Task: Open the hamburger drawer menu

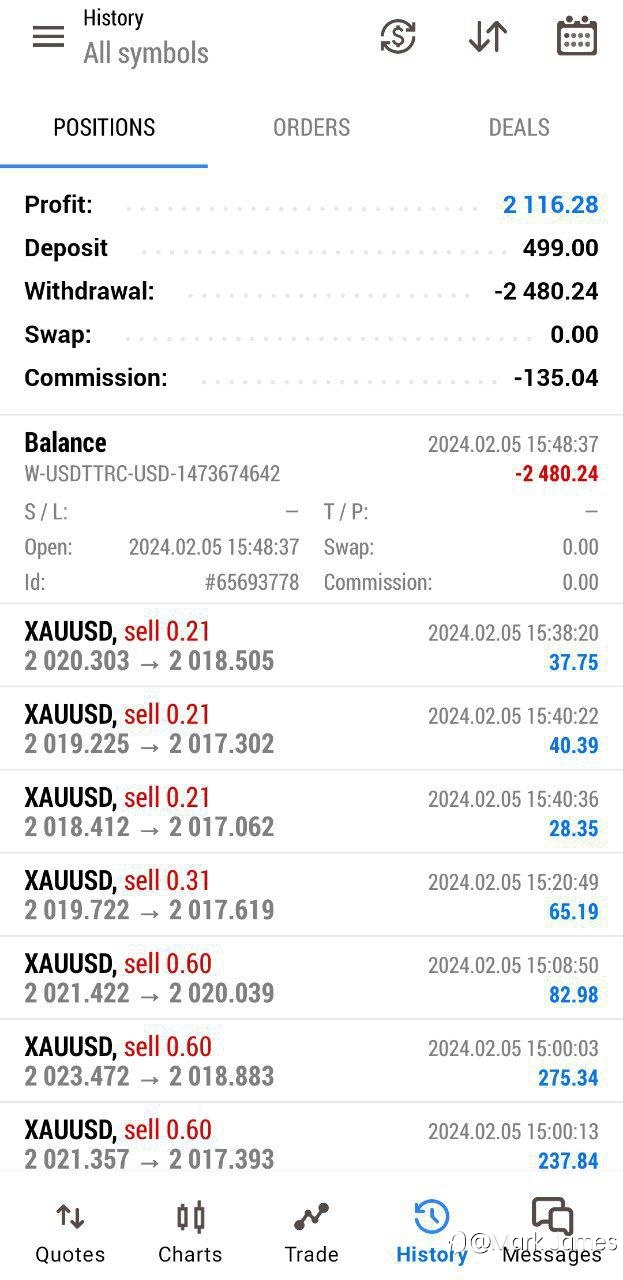Action: (x=48, y=37)
